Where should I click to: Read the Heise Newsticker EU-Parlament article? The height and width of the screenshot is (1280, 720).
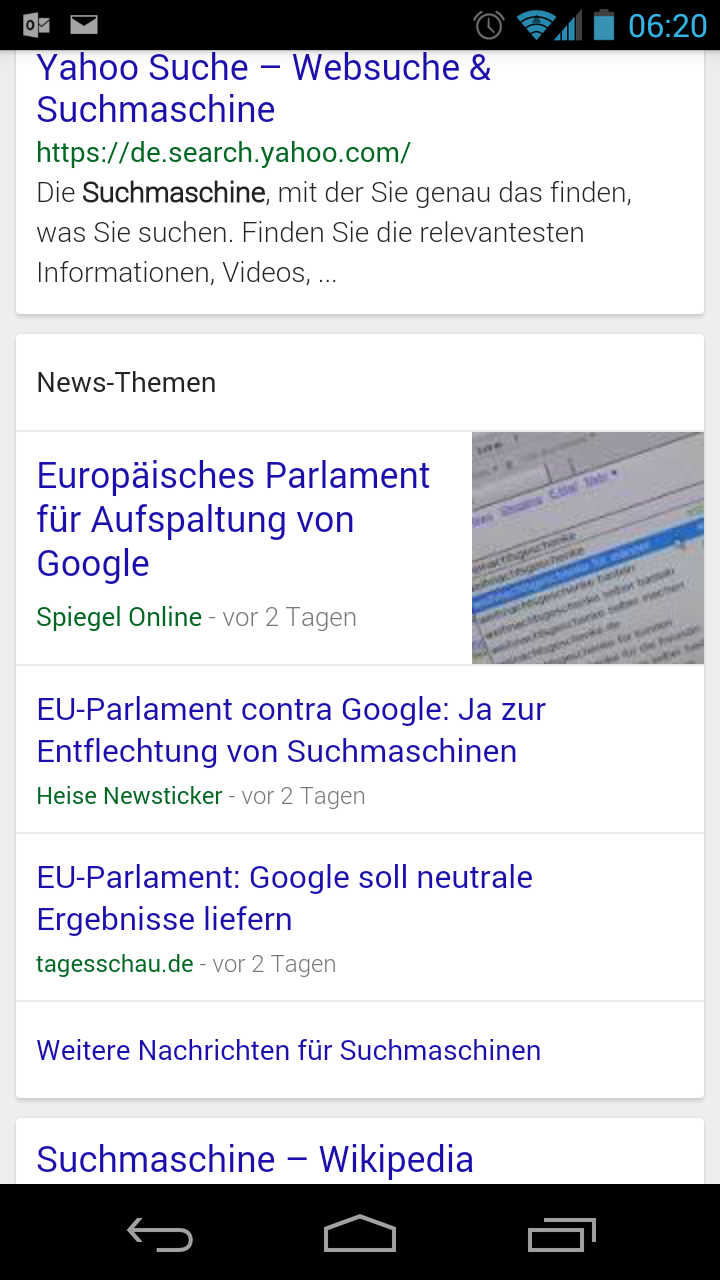[291, 730]
